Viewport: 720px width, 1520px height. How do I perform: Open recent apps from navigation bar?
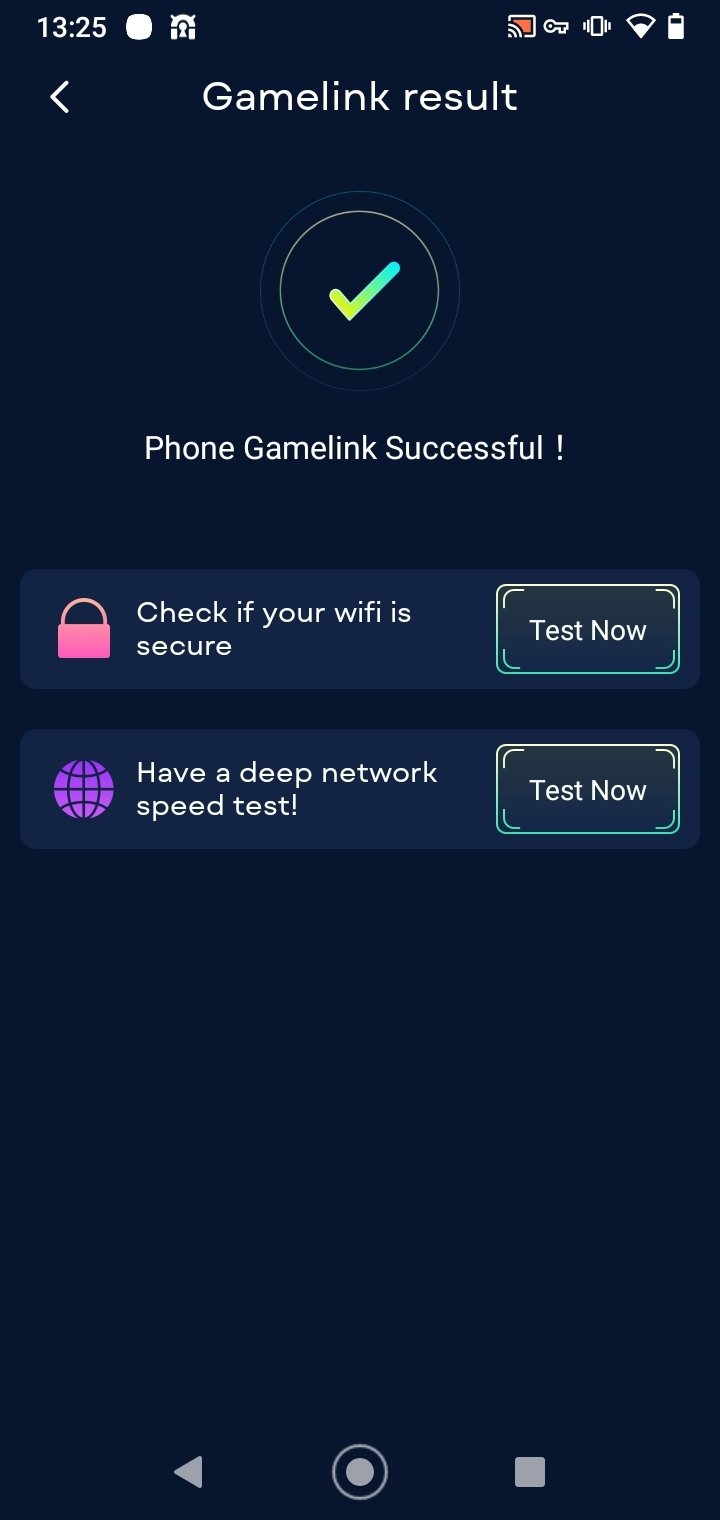[x=530, y=1472]
